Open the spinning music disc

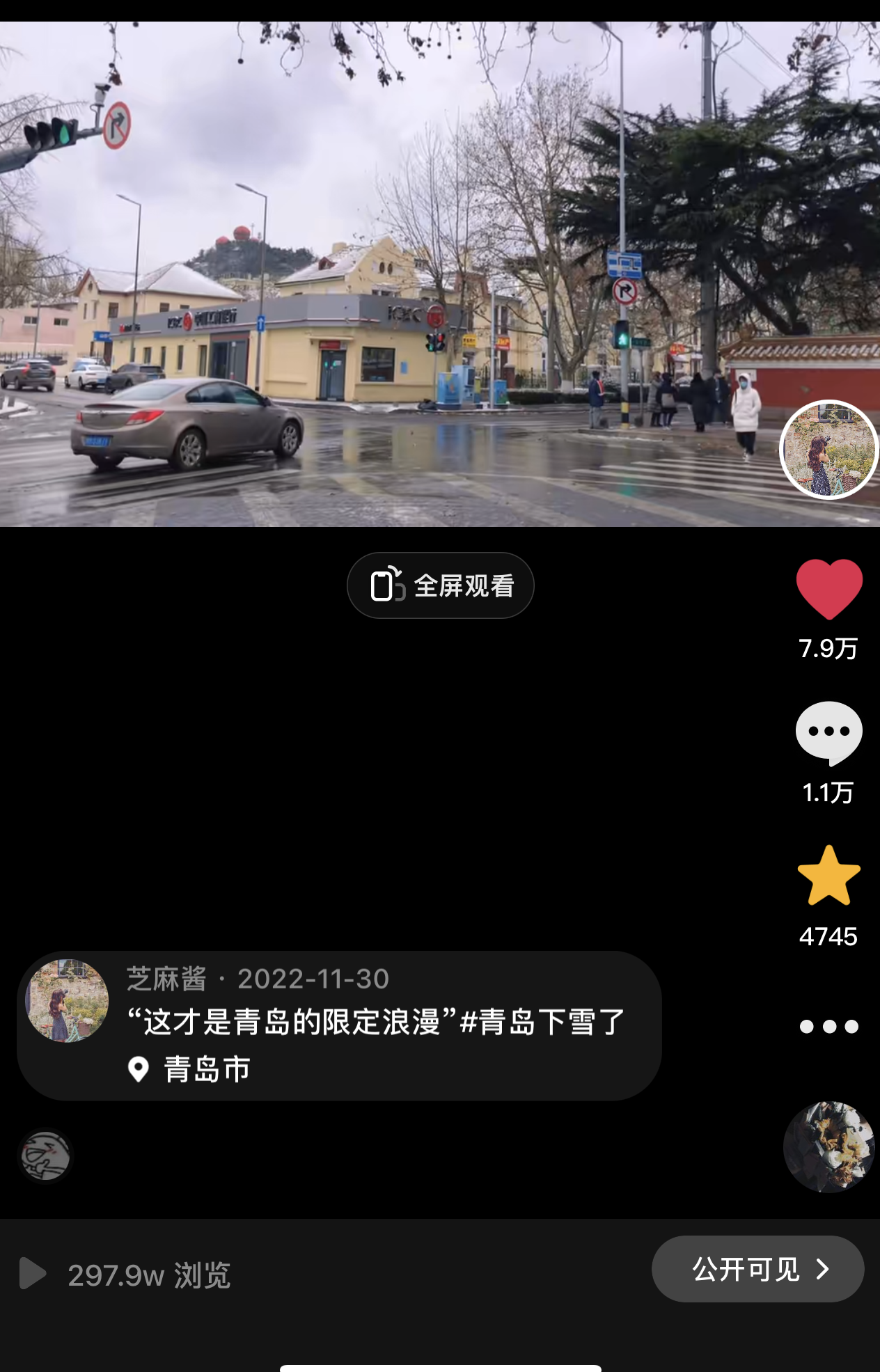828,1146
